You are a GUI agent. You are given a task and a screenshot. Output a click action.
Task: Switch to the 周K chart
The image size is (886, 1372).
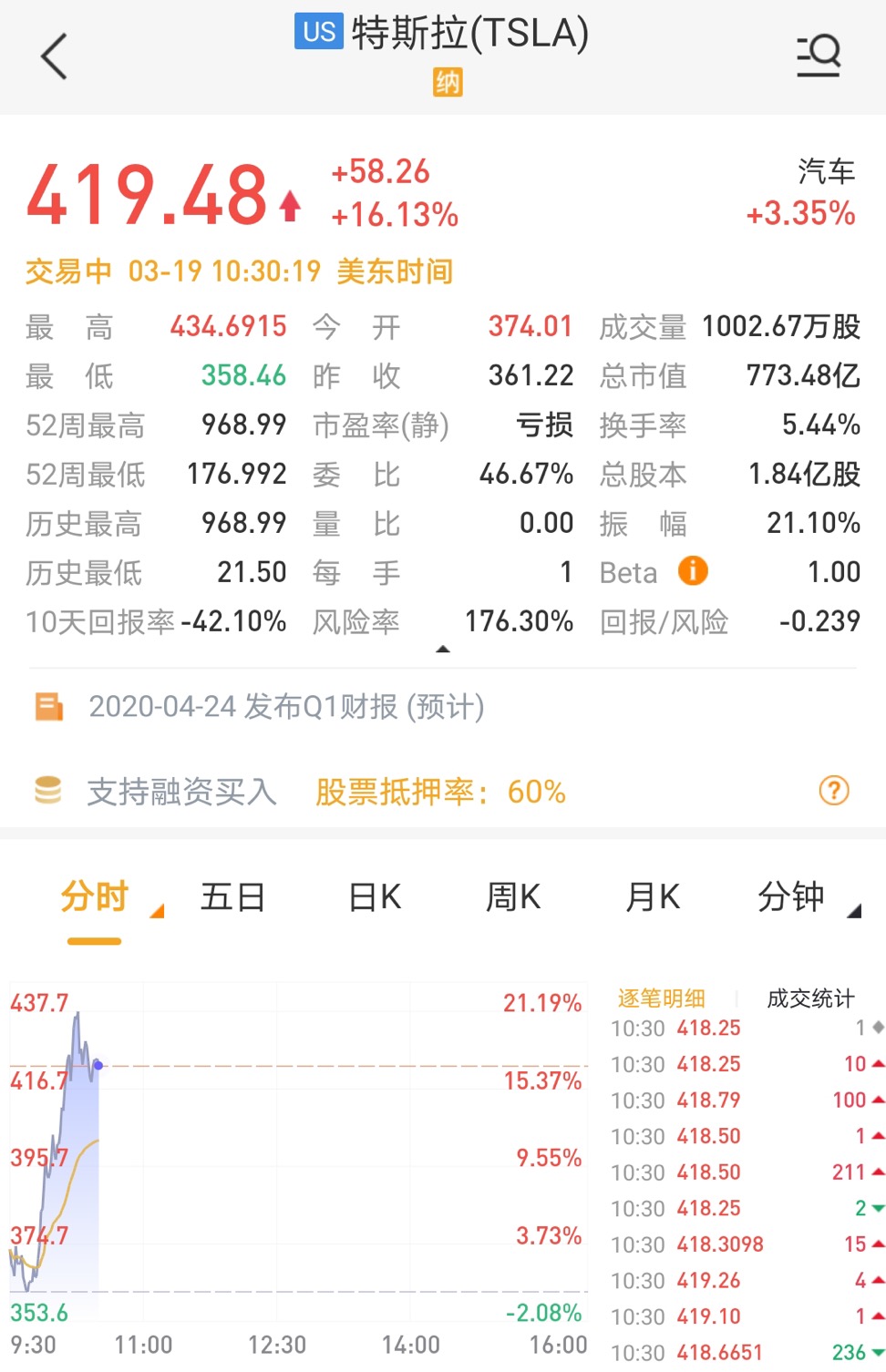513,897
